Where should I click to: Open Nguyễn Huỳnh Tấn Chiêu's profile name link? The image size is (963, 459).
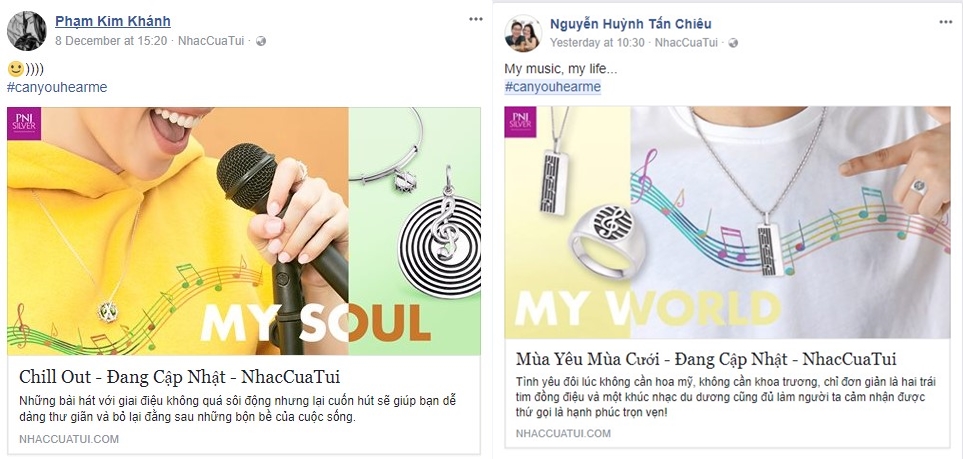631,23
